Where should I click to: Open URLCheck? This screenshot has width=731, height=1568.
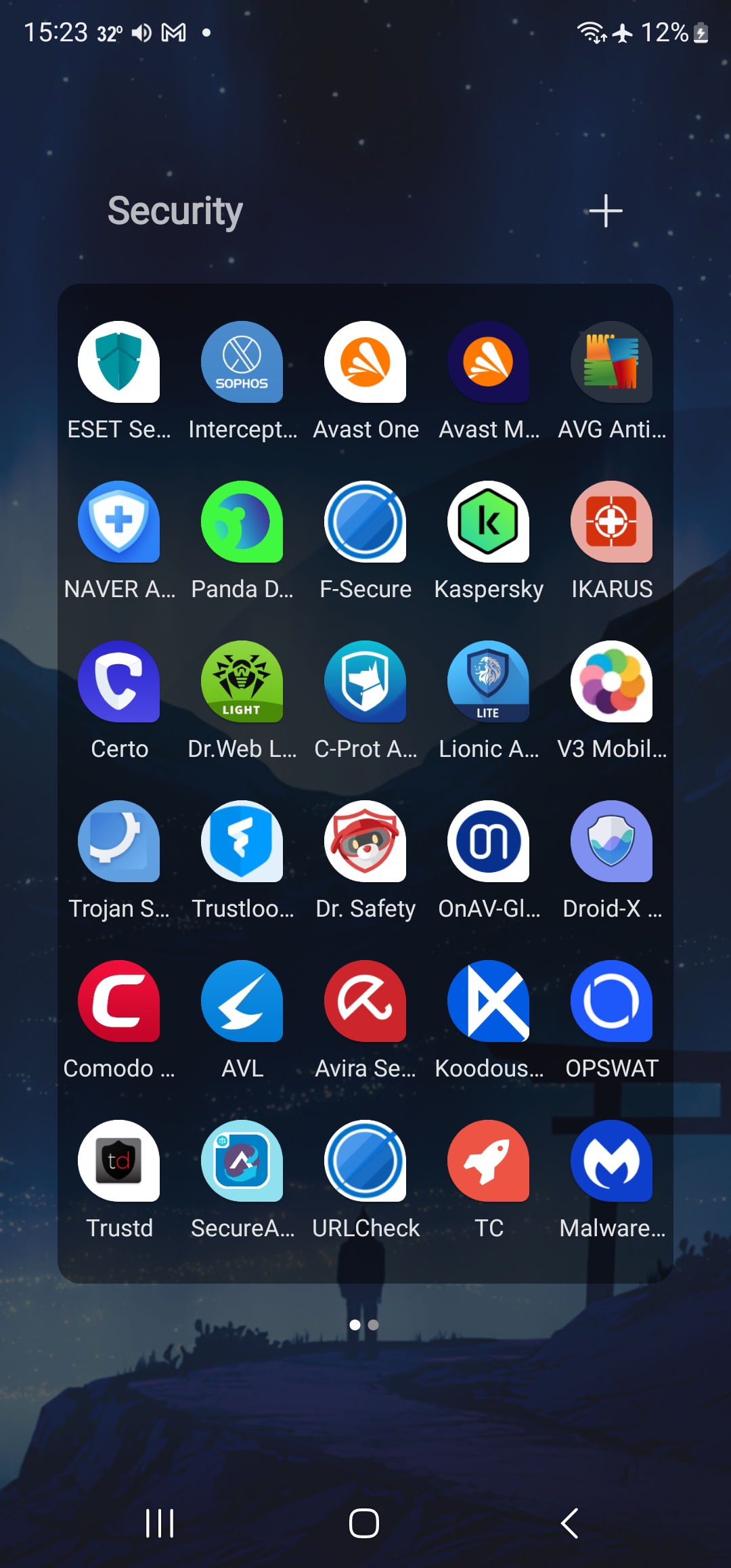coord(365,1161)
